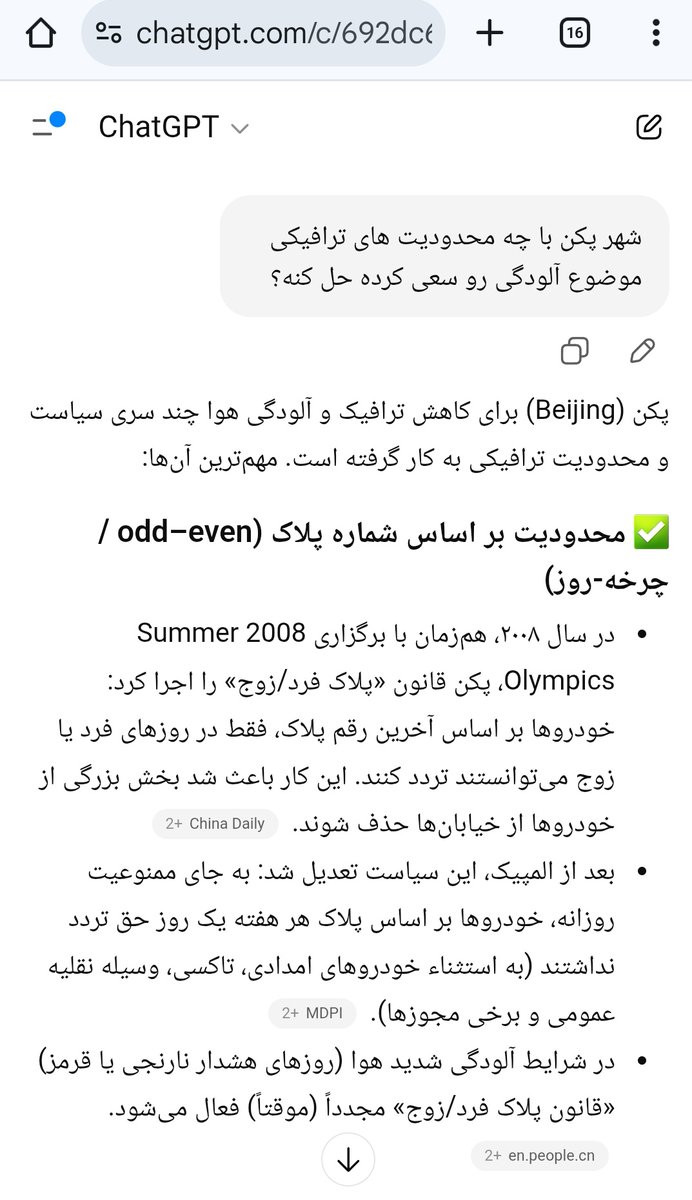The width and height of the screenshot is (692, 1200).
Task: Start a new chat with the compose icon
Action: pos(649,127)
